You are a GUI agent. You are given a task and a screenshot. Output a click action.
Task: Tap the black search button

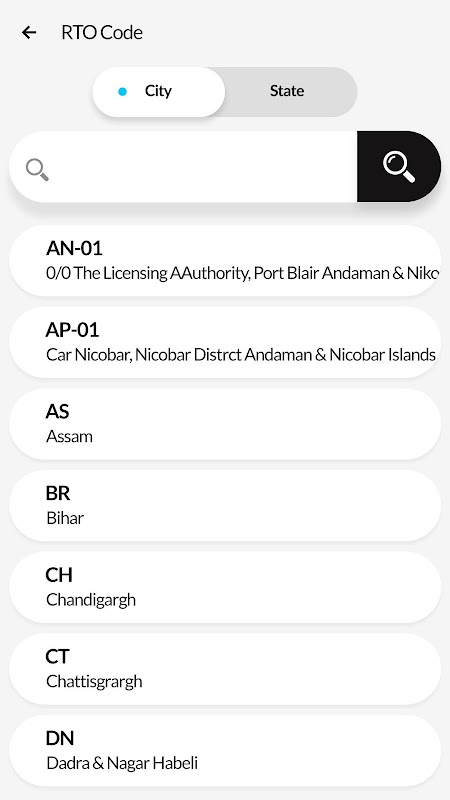[x=398, y=166]
